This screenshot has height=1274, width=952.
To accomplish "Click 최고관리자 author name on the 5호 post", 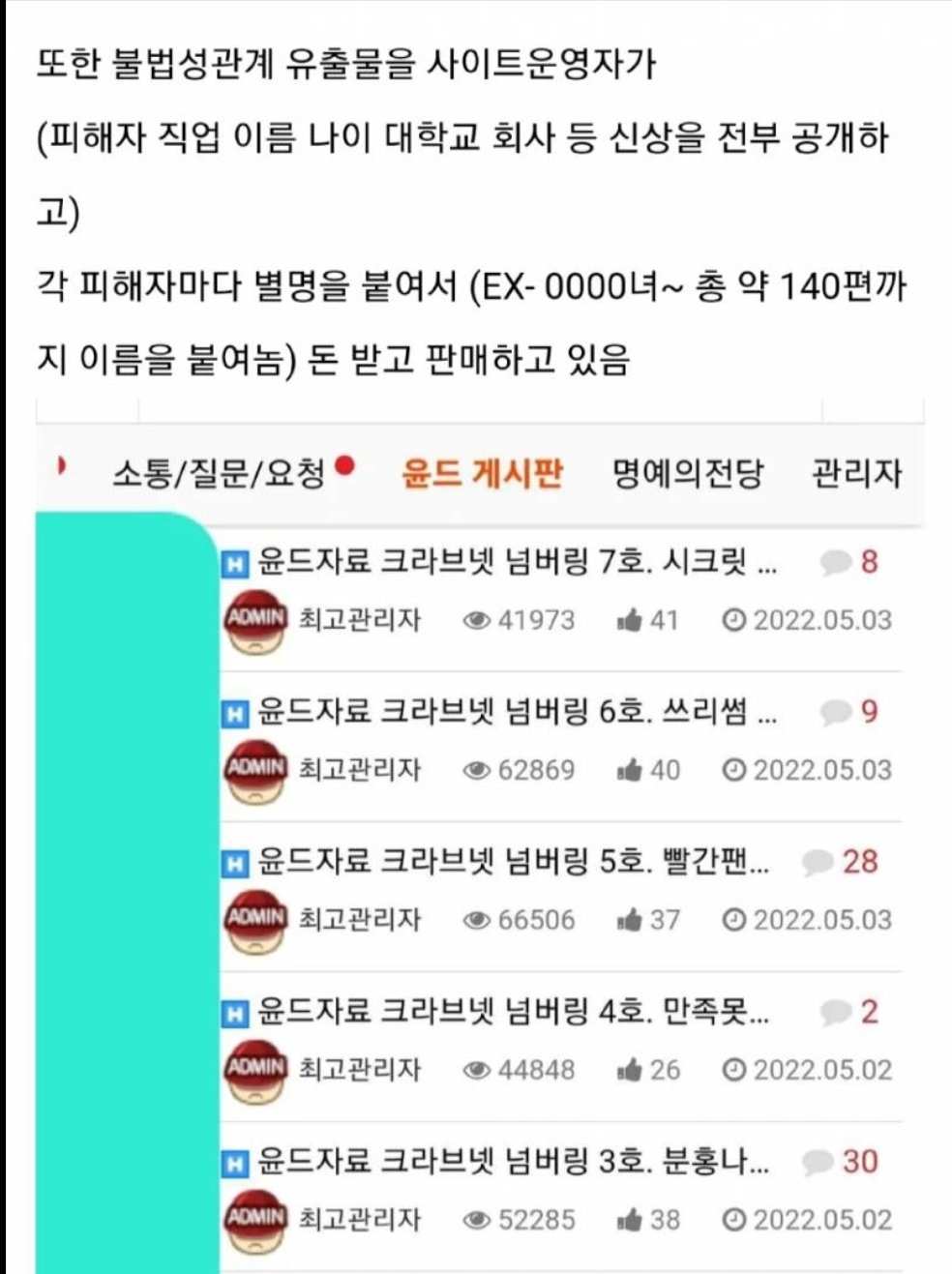I will point(360,921).
